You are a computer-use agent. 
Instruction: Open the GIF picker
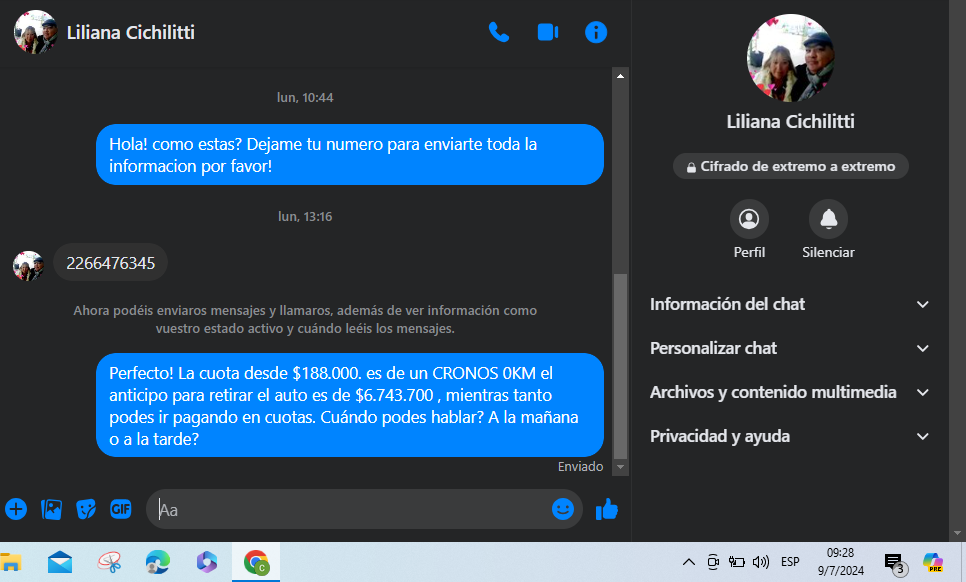(121, 509)
